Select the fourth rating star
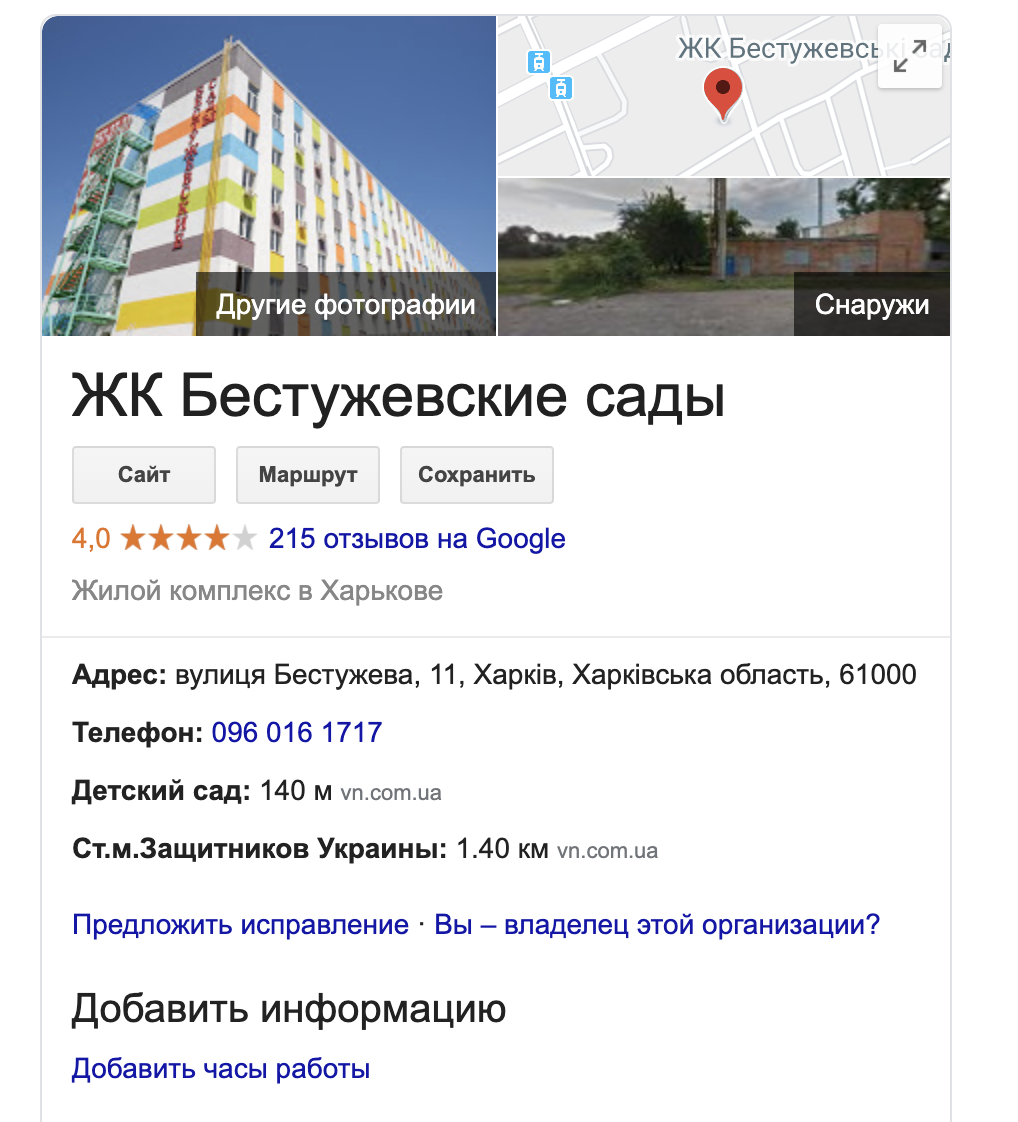The width and height of the screenshot is (1018, 1122). [218, 538]
